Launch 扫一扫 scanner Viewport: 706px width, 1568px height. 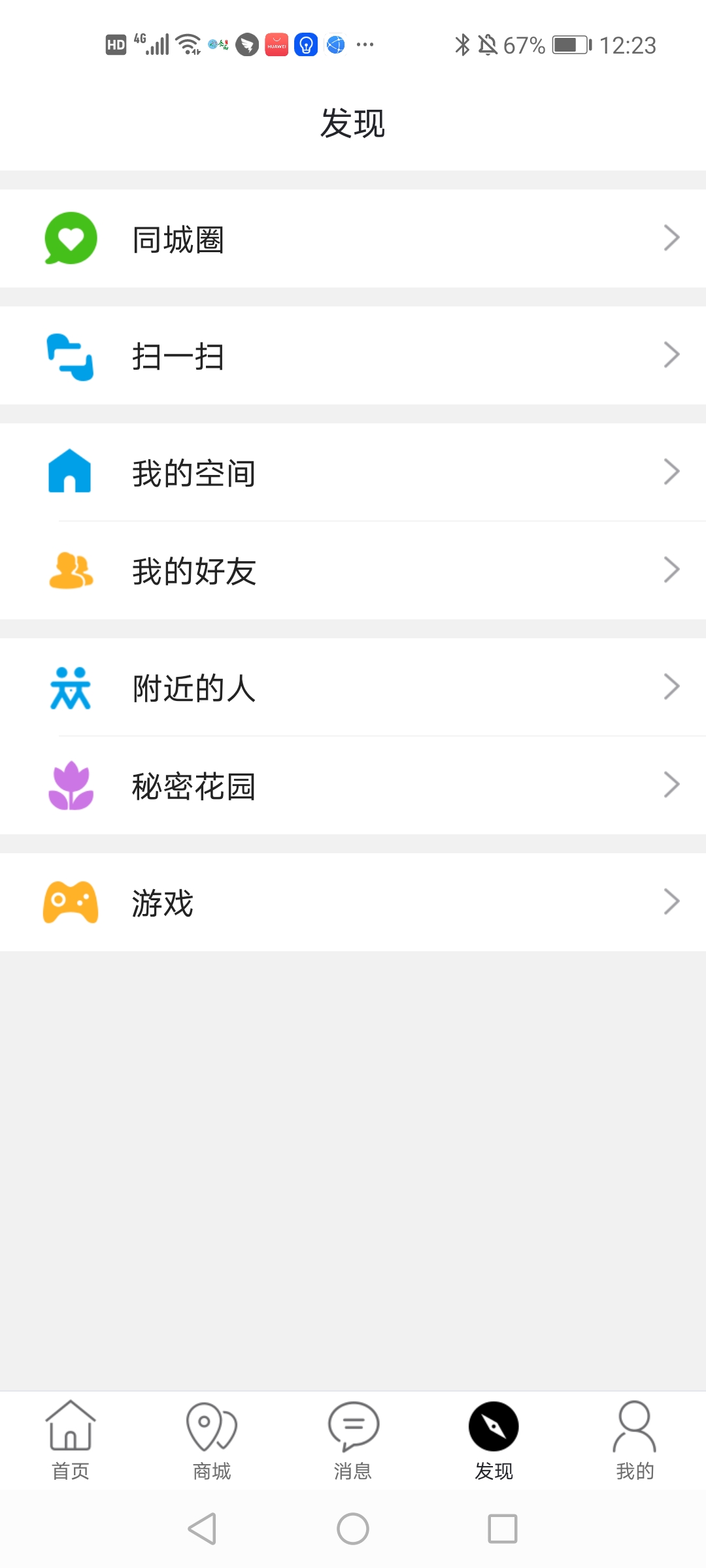pyautogui.click(x=353, y=355)
